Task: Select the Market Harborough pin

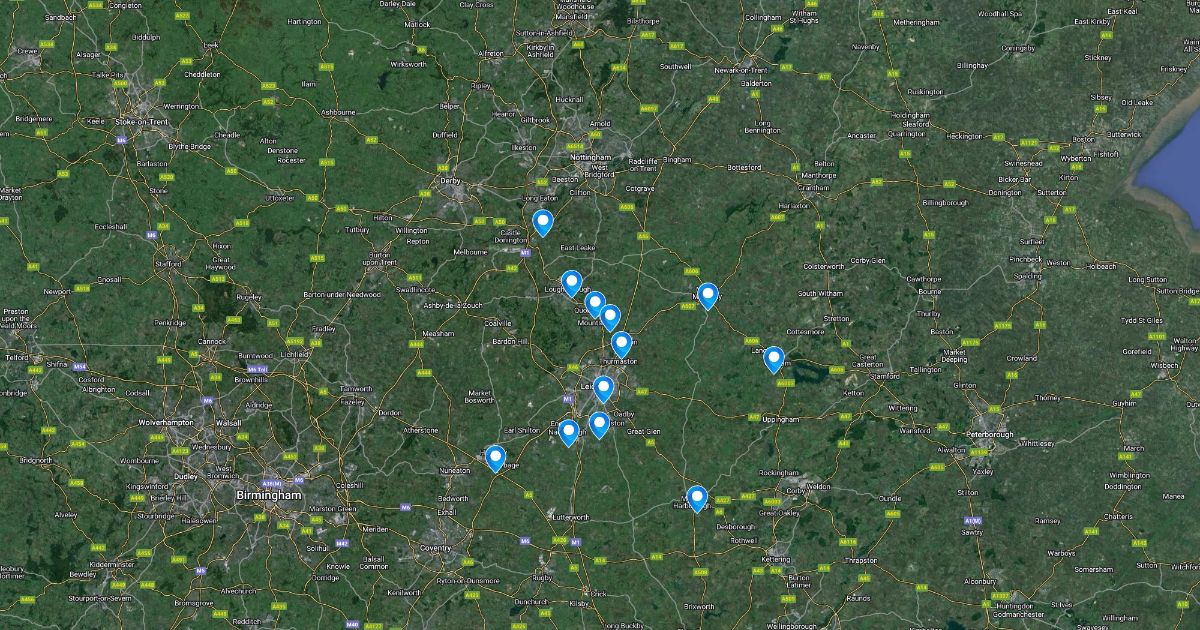Action: pos(697,497)
